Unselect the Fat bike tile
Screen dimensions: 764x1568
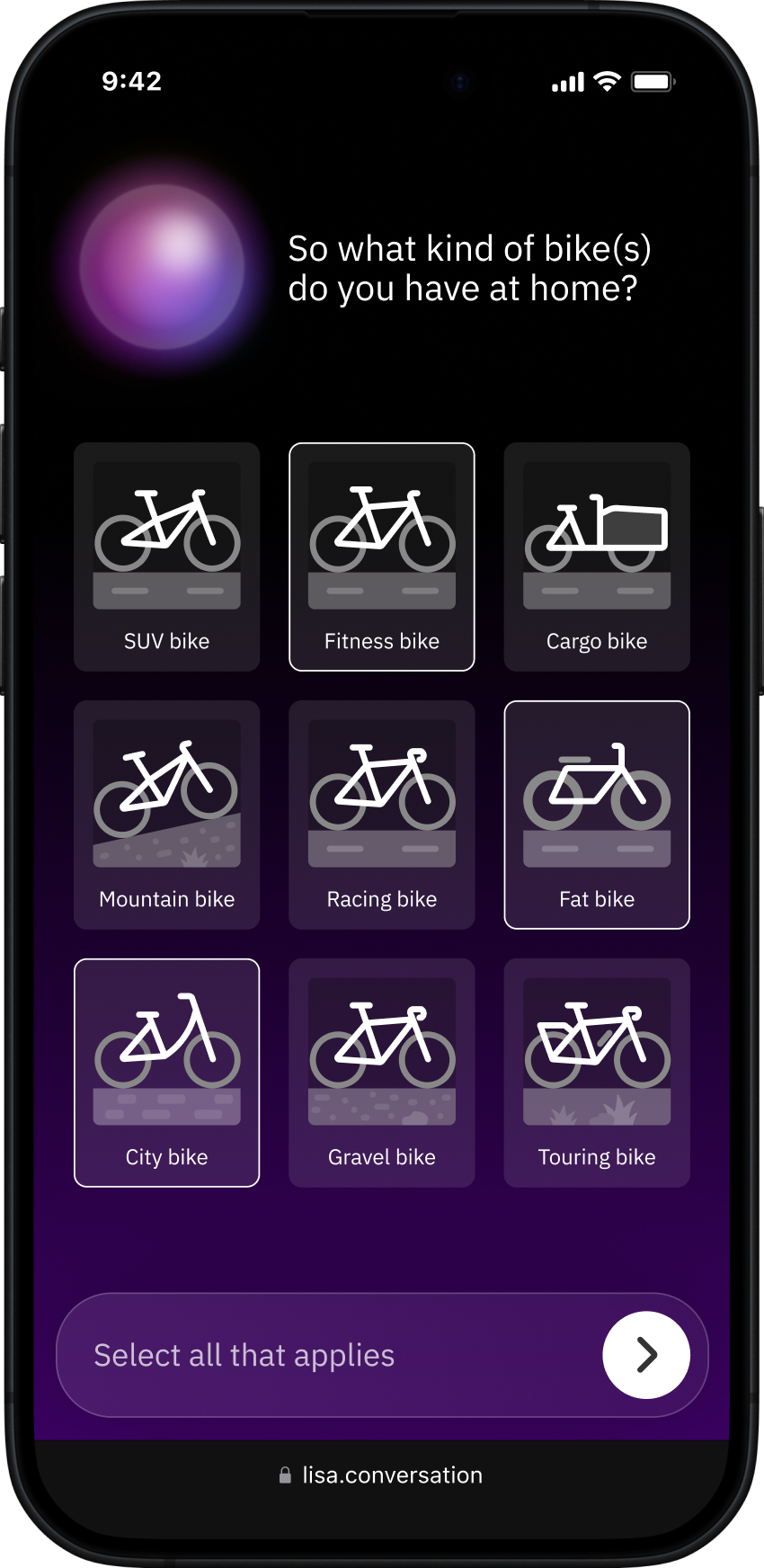coord(597,815)
